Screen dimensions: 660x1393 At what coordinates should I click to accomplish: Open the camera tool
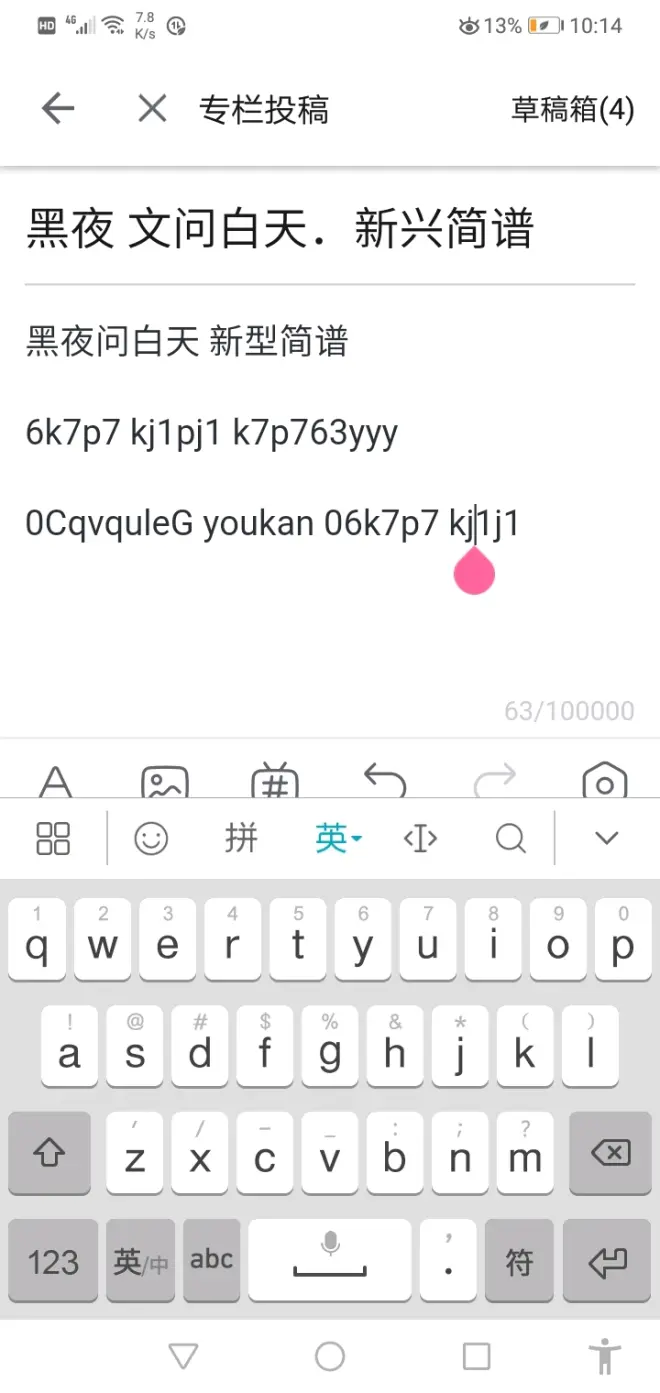[x=604, y=781]
